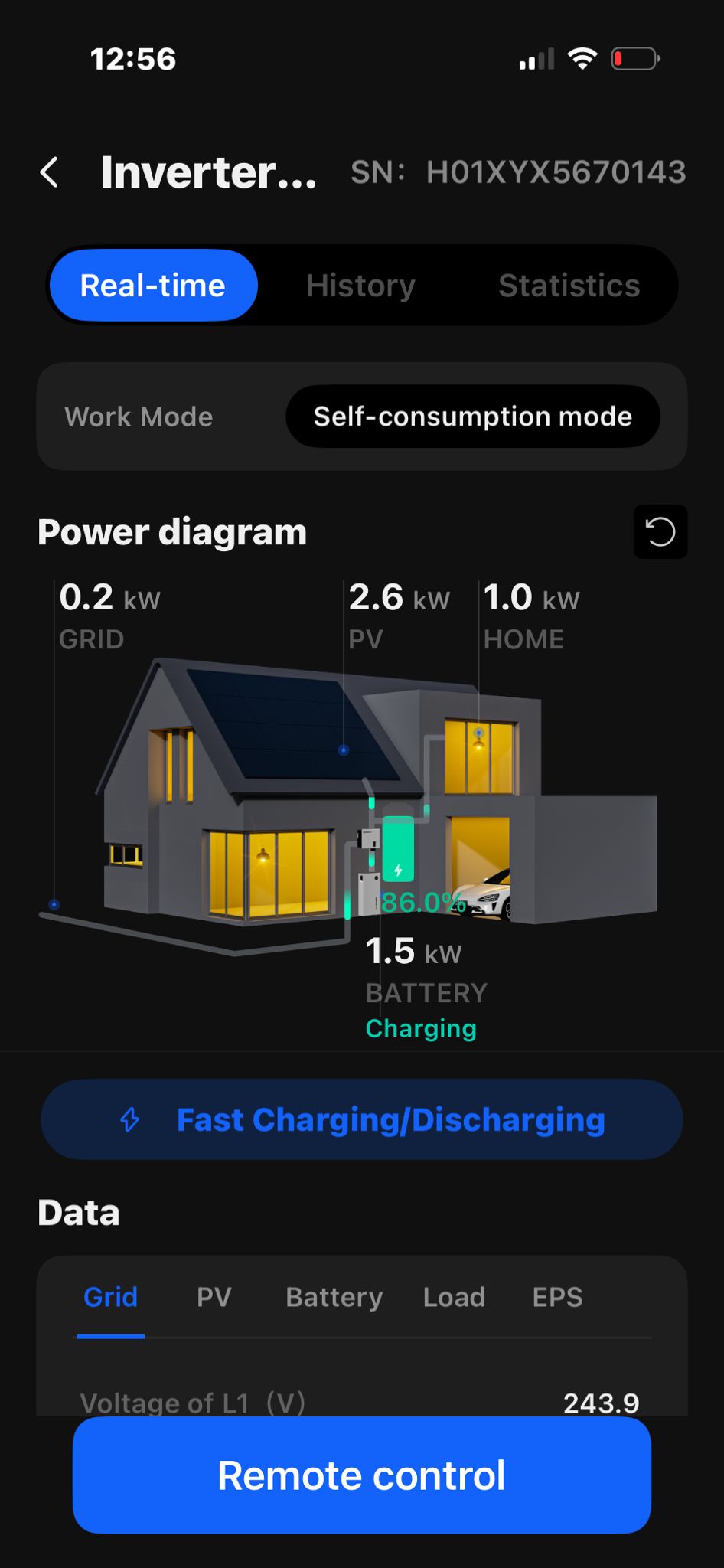Switch to the PV data tab
The height and width of the screenshot is (1568, 724).
(214, 1297)
